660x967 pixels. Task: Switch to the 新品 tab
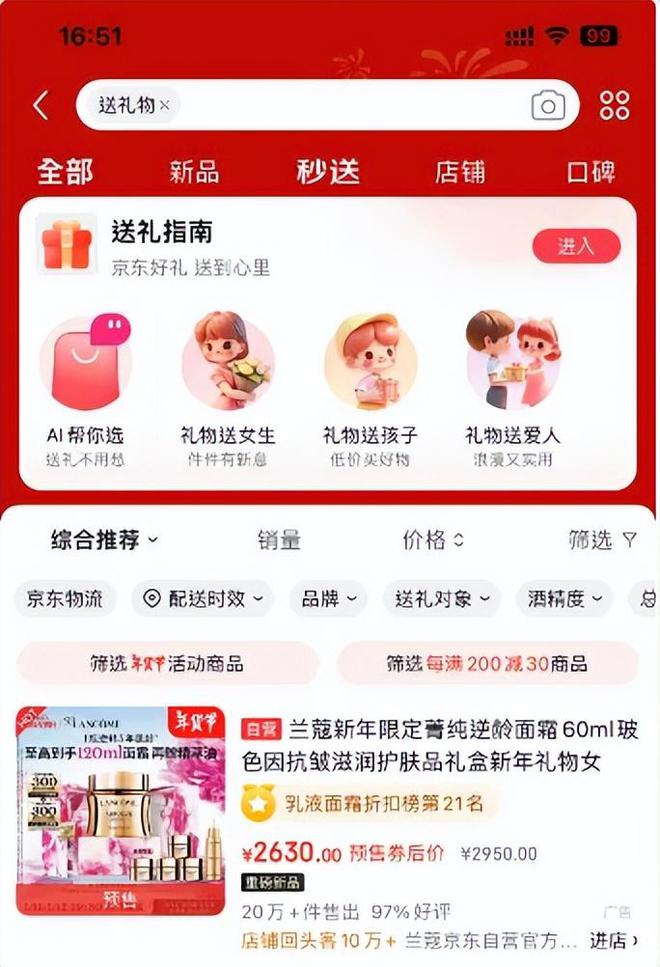(x=194, y=172)
